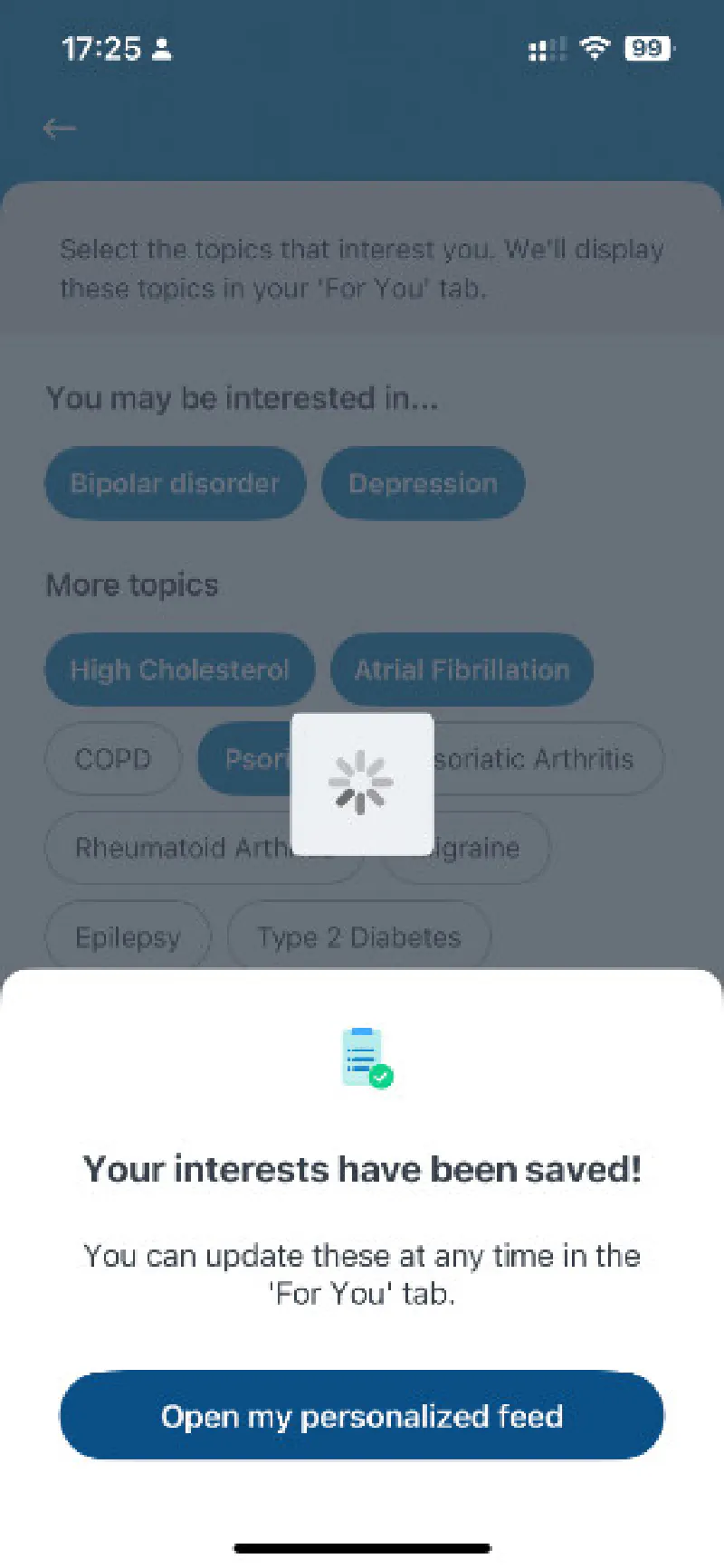This screenshot has height=1568, width=724.
Task: Go back using the arrow
Action: [x=60, y=128]
